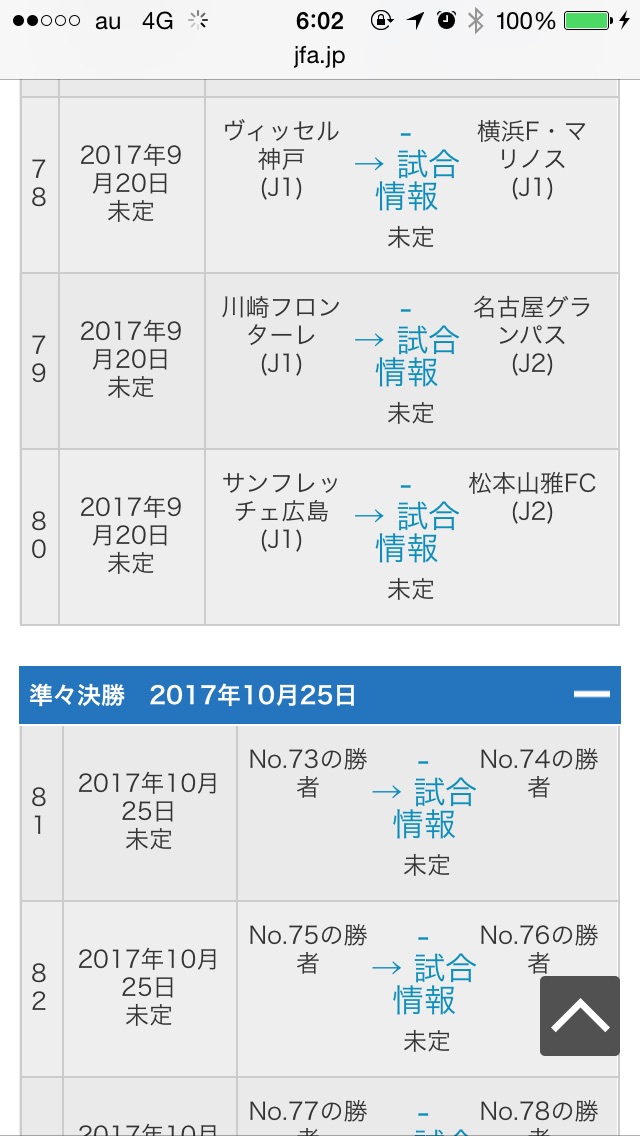The image size is (640, 1136).
Task: Tap the jfa.jp address bar
Action: 320,56
